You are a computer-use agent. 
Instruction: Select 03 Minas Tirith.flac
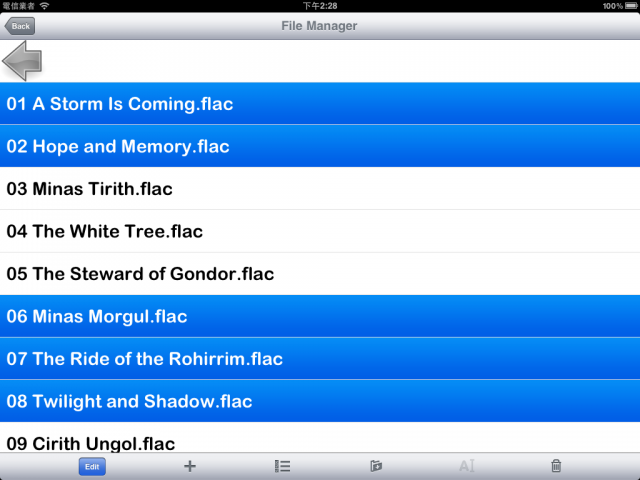[320, 188]
